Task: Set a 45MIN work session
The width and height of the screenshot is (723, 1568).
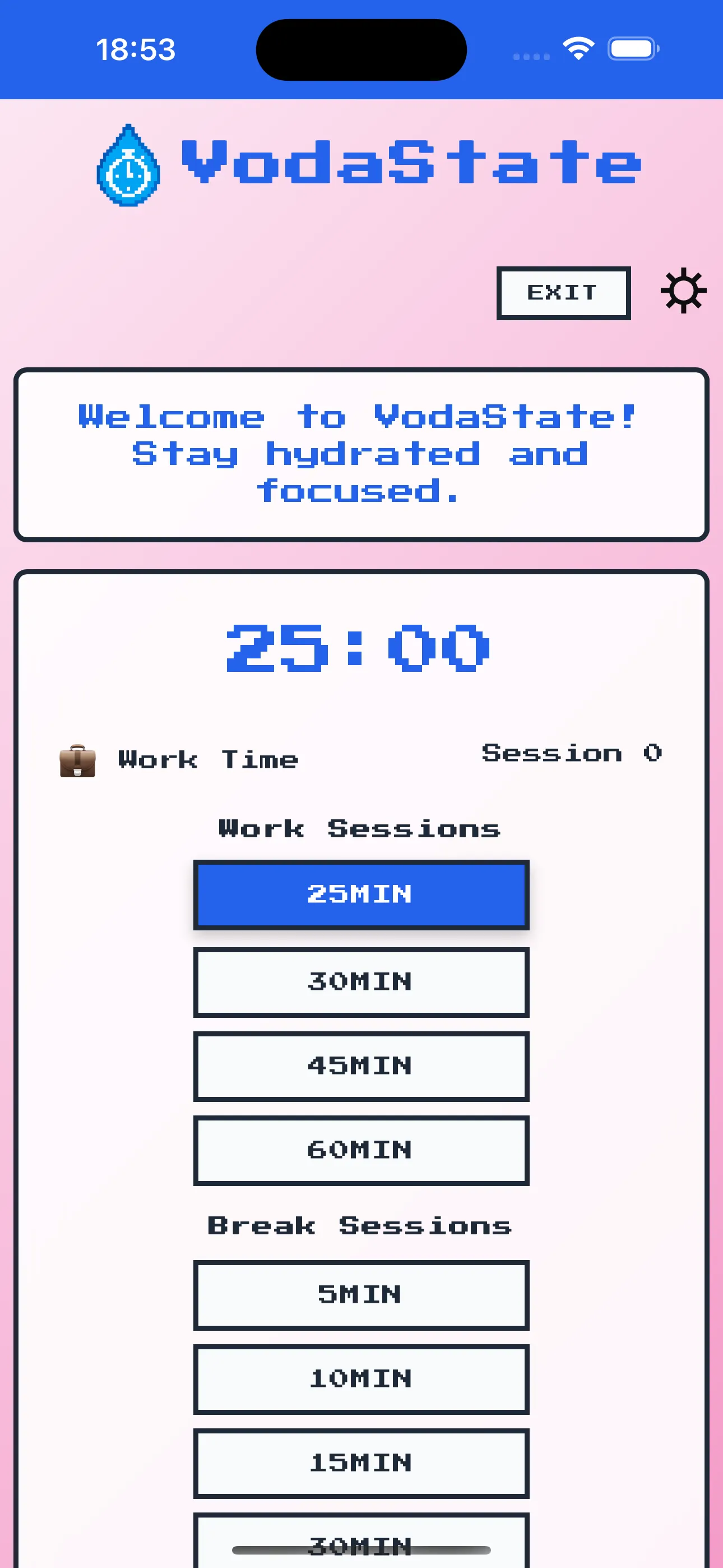Action: point(361,1066)
